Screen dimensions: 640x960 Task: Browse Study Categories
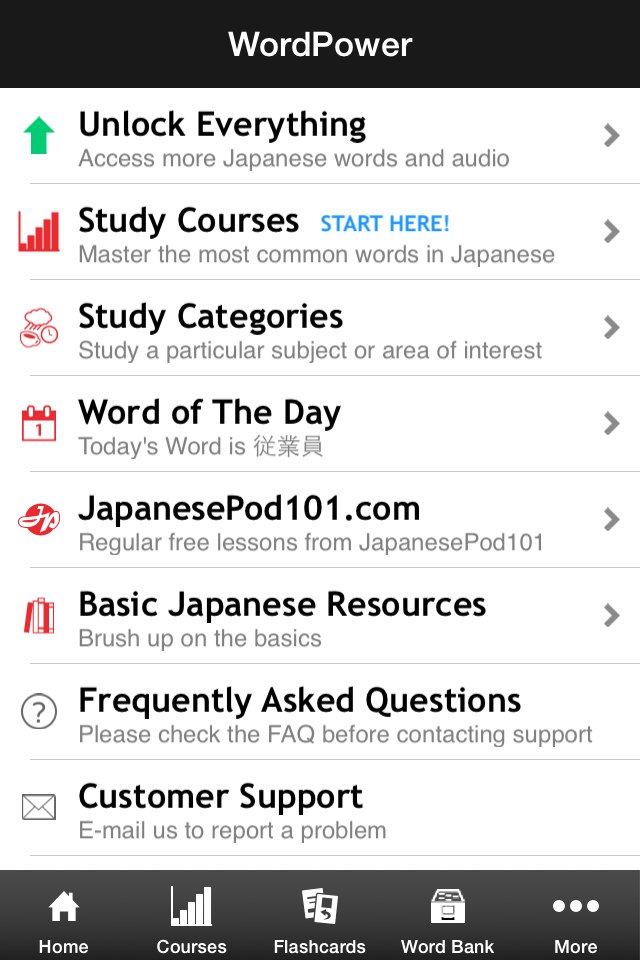coord(320,328)
